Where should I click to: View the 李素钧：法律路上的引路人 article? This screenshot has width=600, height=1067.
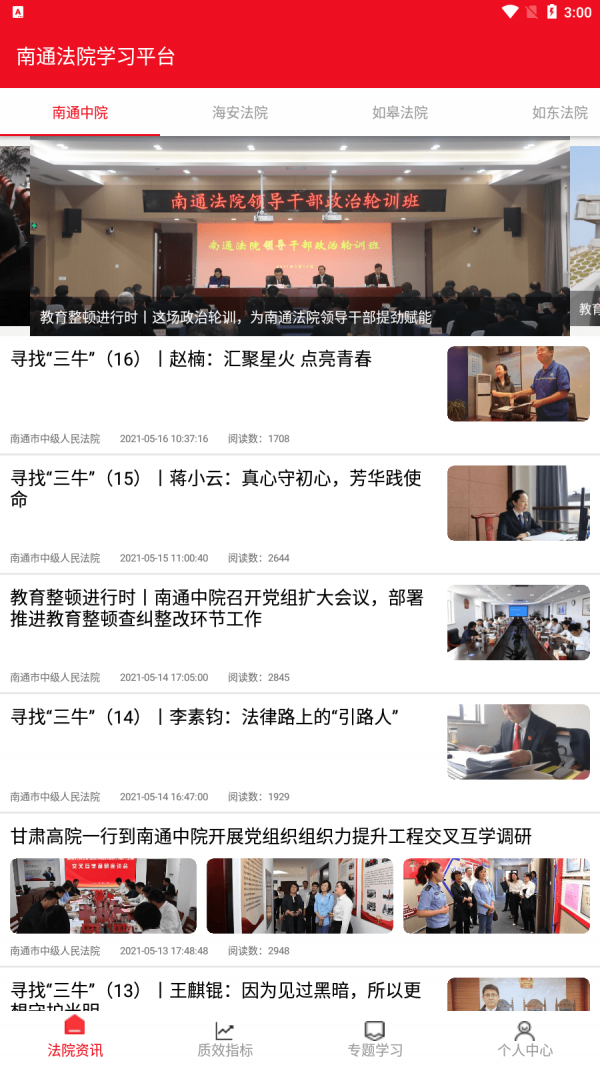(205, 717)
